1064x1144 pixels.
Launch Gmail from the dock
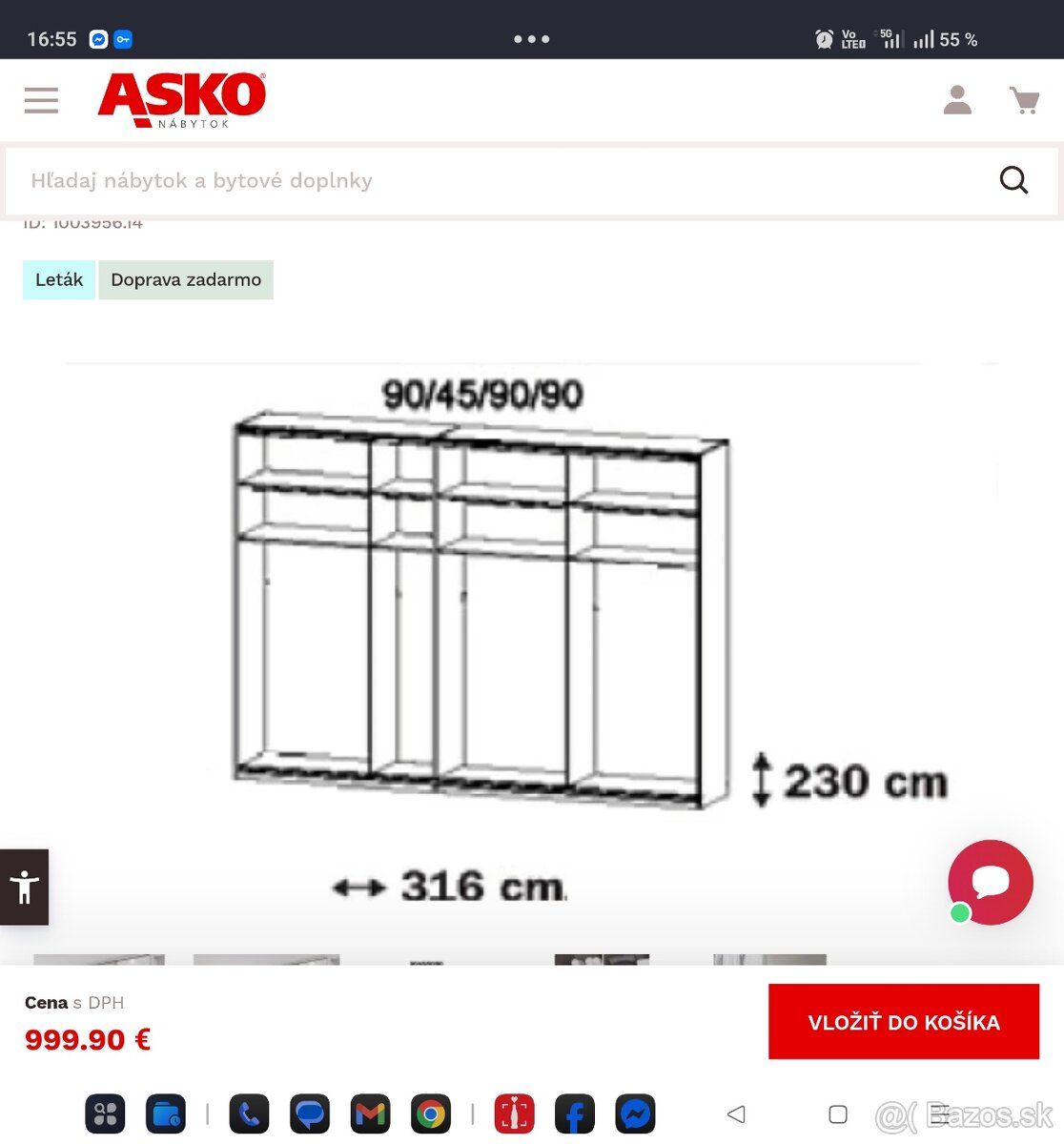(x=370, y=1113)
